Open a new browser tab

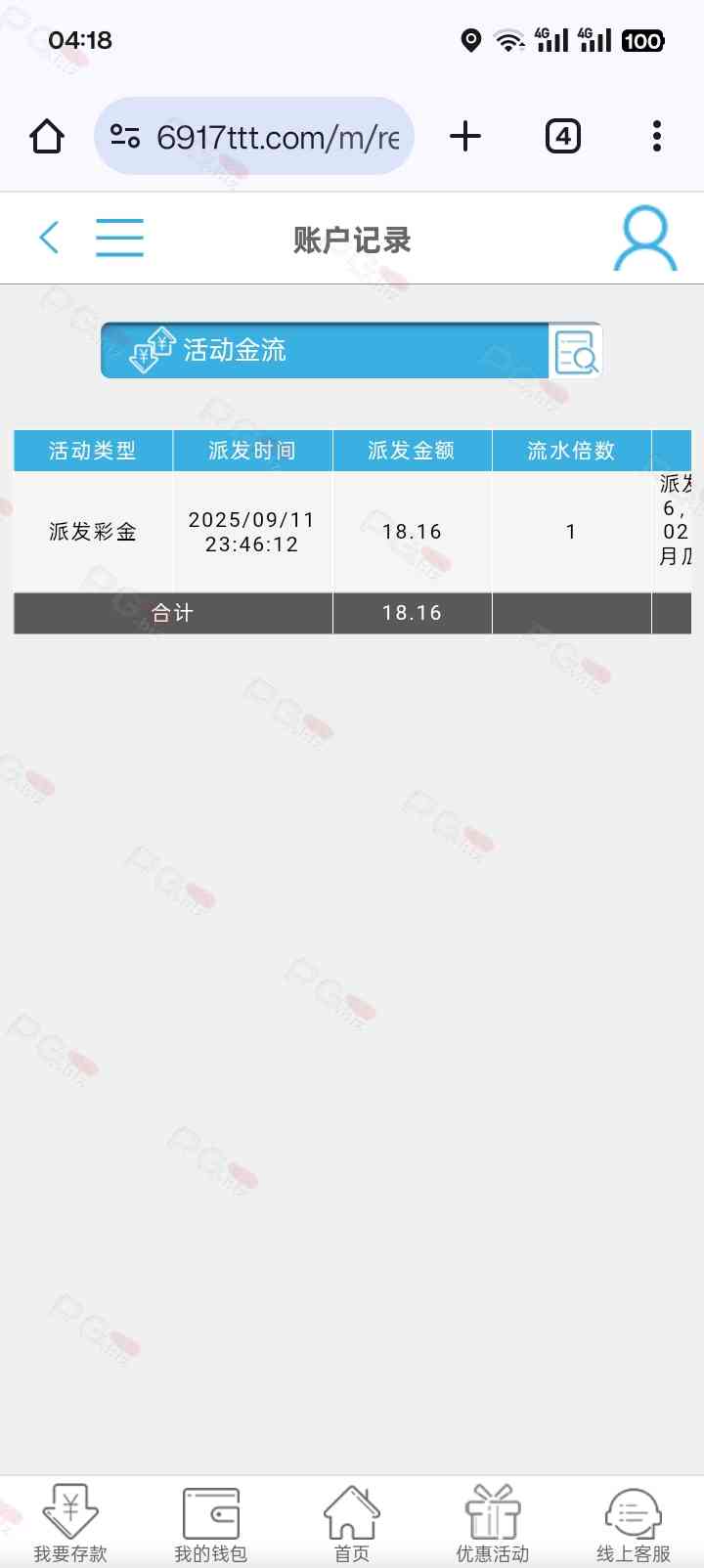[465, 136]
